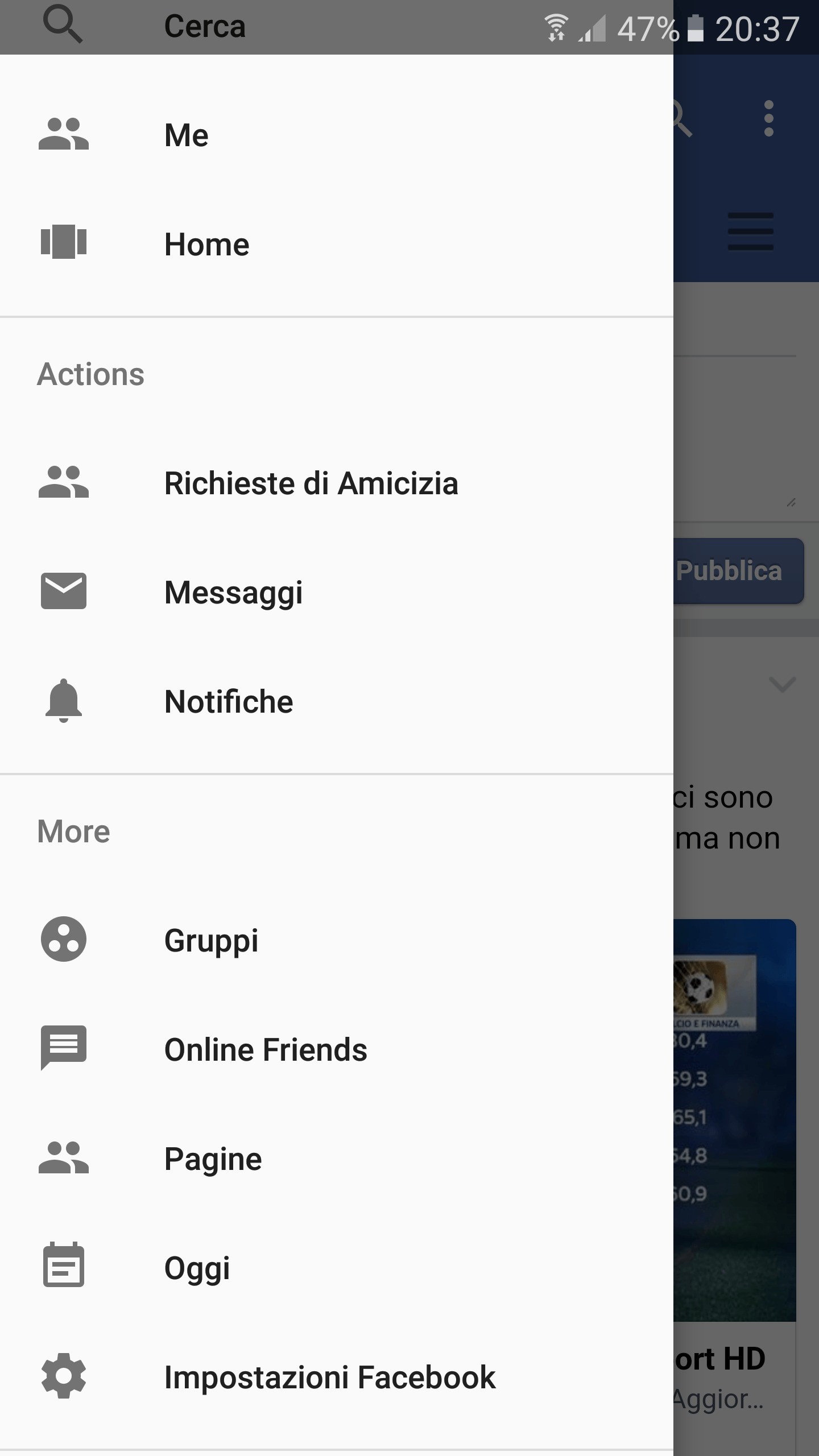Viewport: 819px width, 1456px height.
Task: Tap the Pubblica button
Action: click(737, 571)
